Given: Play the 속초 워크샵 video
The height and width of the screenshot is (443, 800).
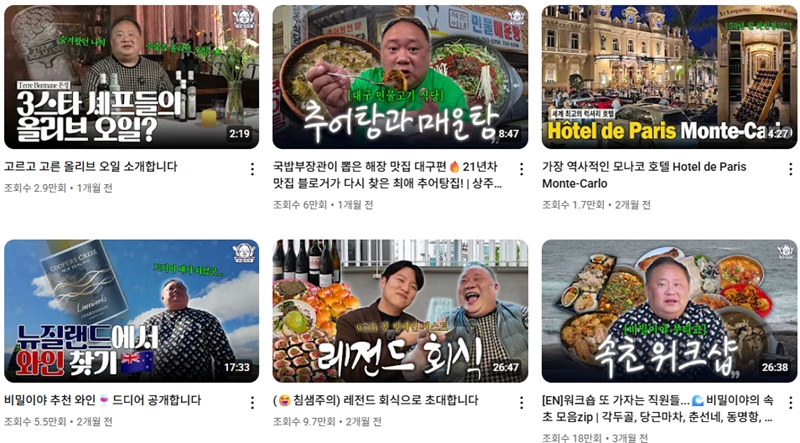Looking at the screenshot, I should (x=668, y=310).
